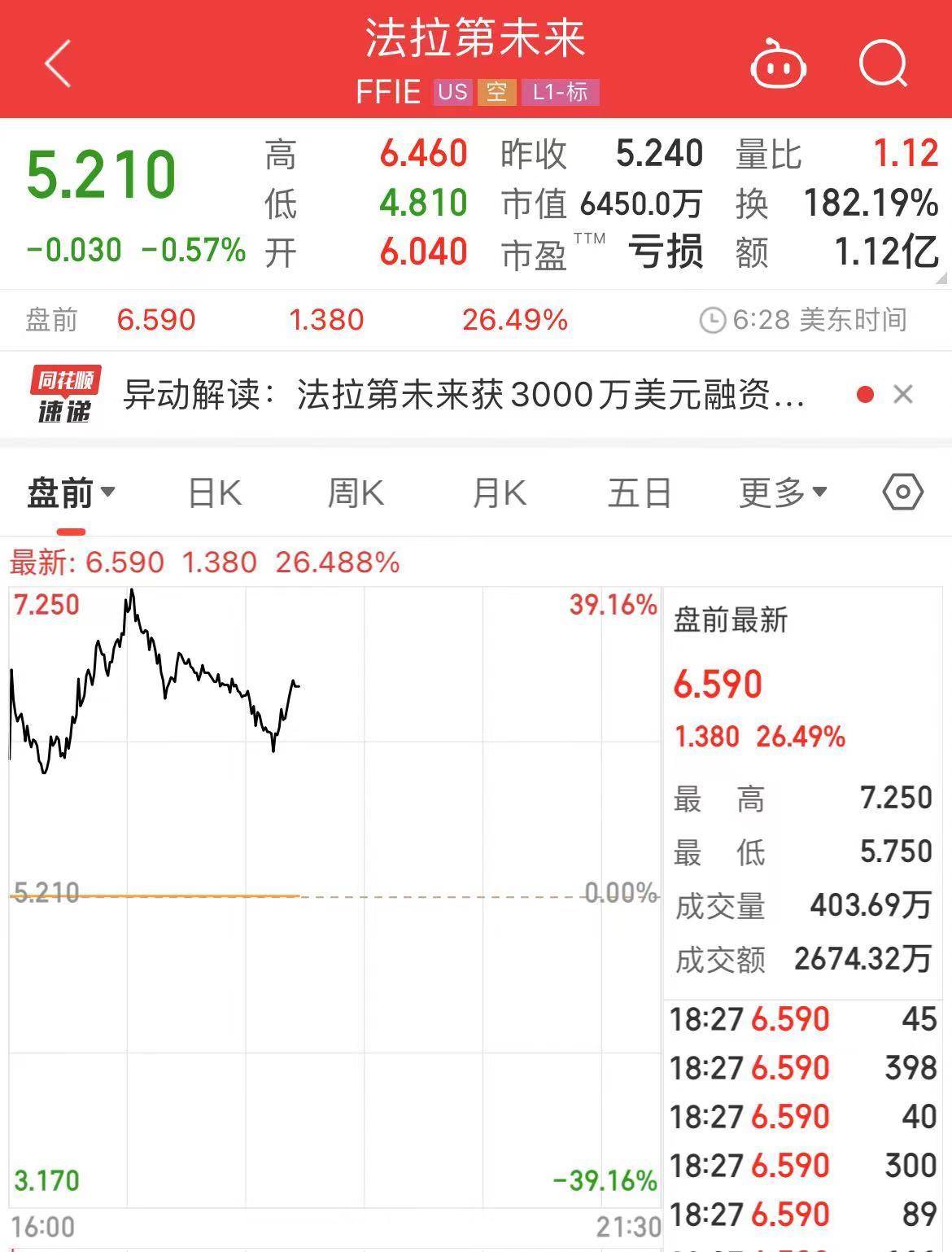
Task: Open the robot assistant icon
Action: (x=777, y=64)
